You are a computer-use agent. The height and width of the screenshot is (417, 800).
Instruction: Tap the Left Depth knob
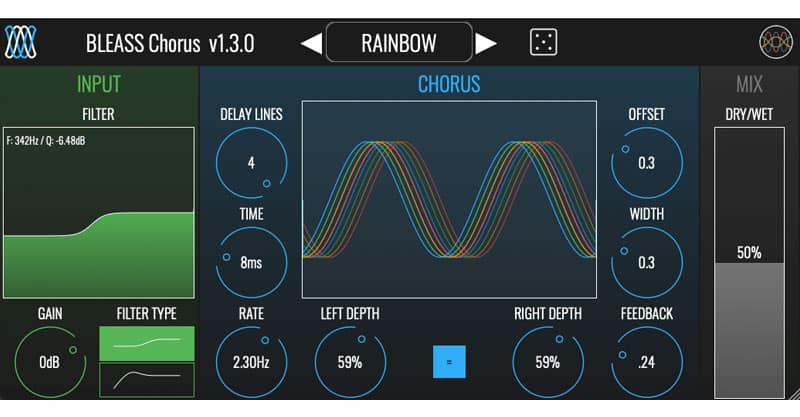pos(349,362)
